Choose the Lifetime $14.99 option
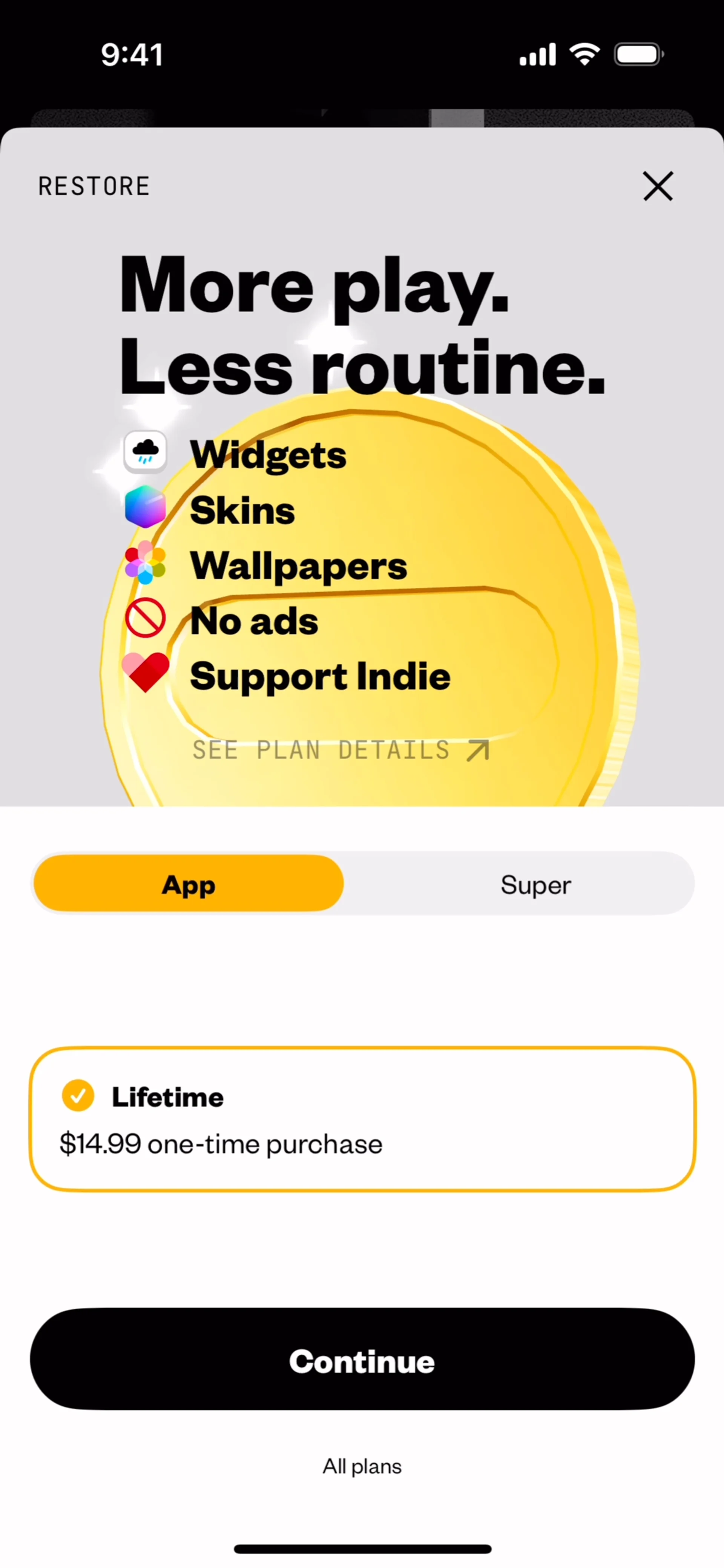Screen dimensions: 724x1568 [362, 1119]
